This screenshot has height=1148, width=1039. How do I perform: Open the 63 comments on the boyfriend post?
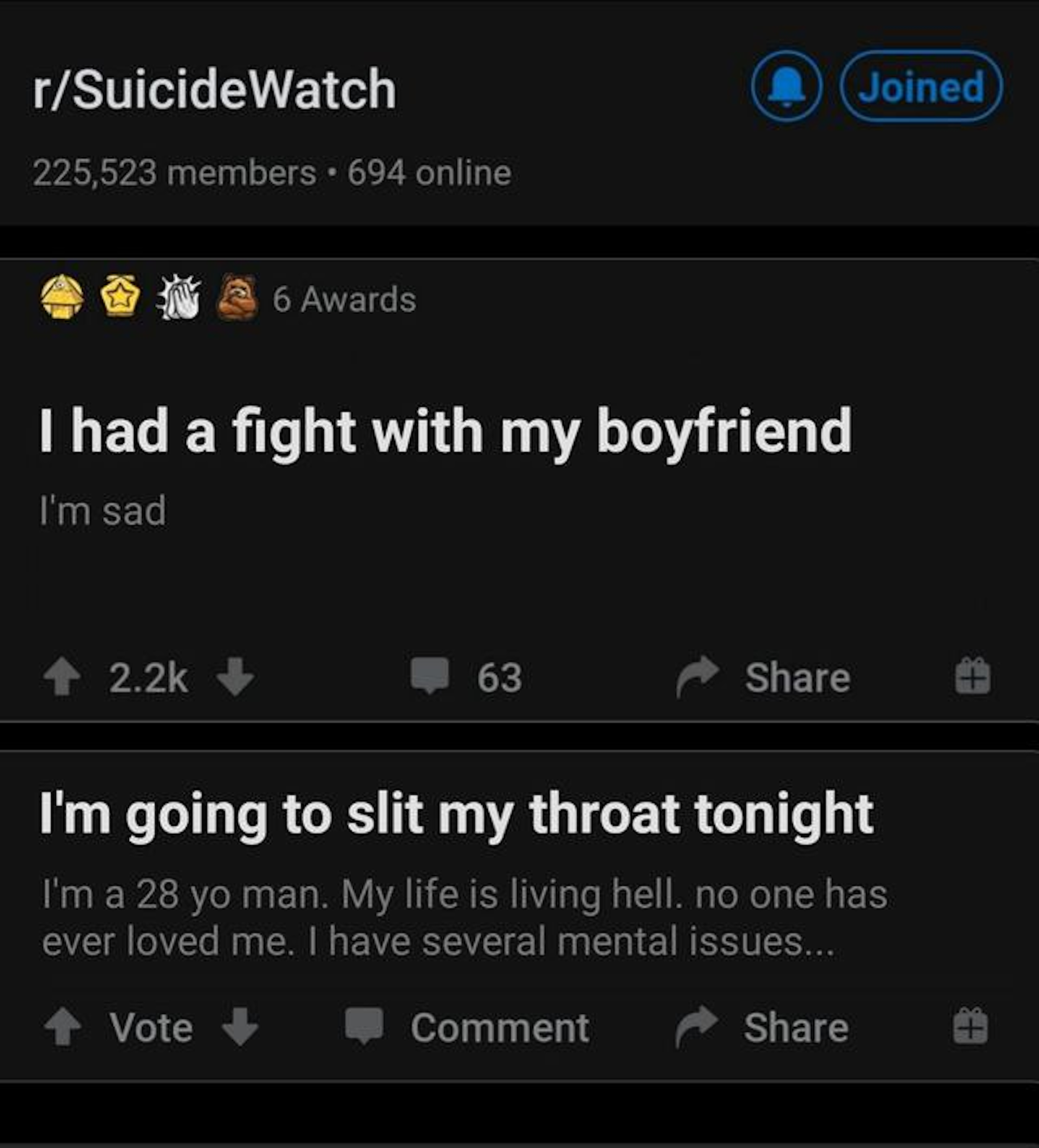467,677
